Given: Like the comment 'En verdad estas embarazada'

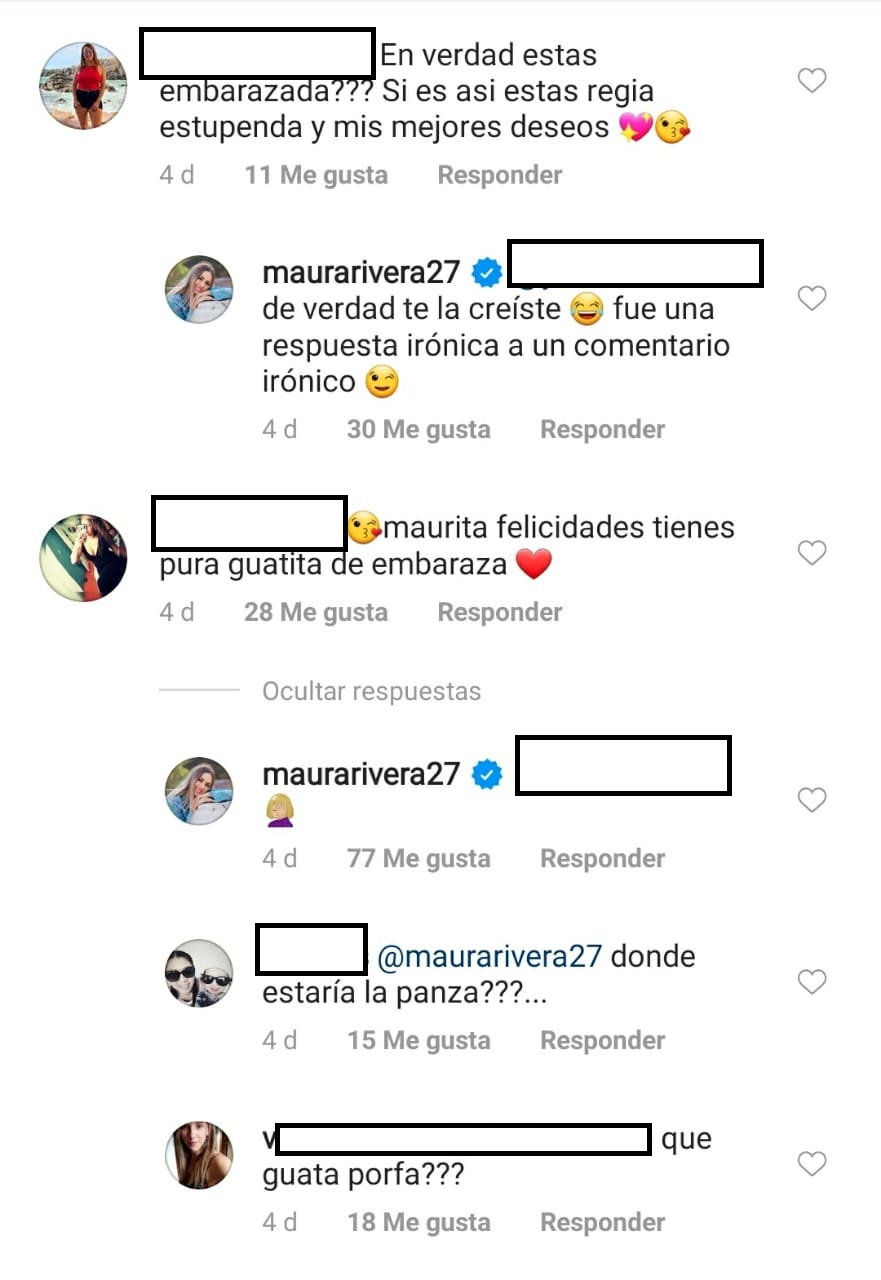Looking at the screenshot, I should [x=812, y=81].
